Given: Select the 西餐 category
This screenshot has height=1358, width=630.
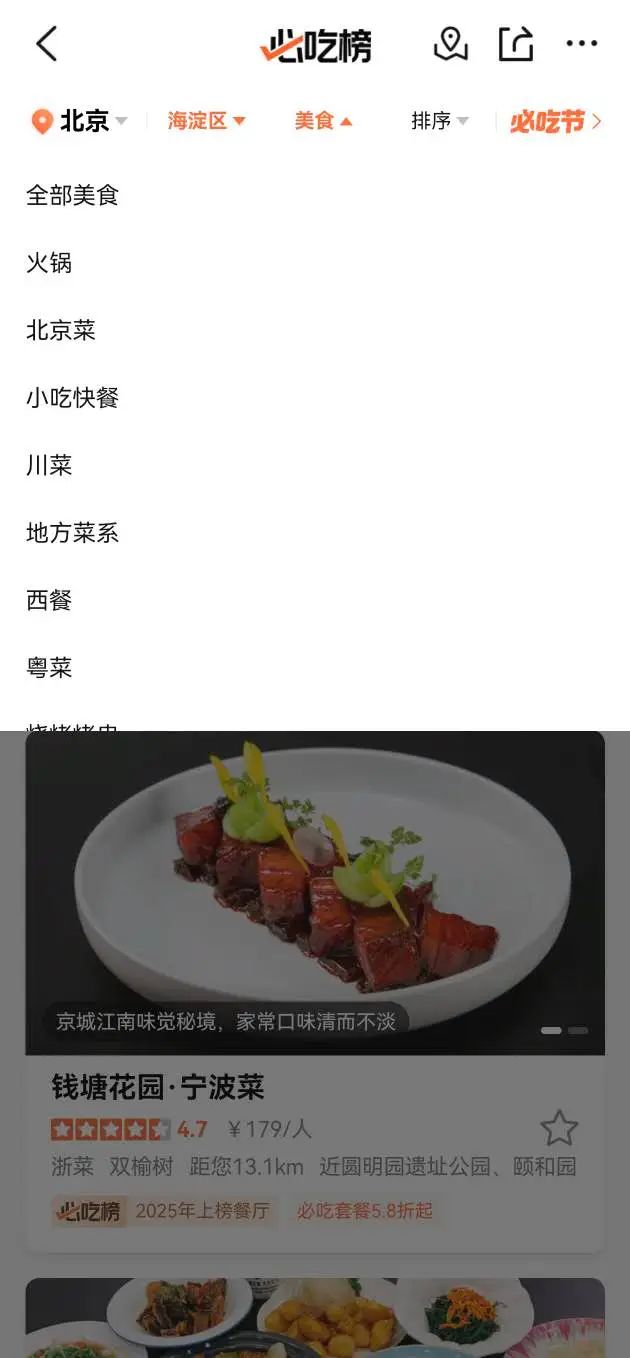Looking at the screenshot, I should tap(49, 601).
